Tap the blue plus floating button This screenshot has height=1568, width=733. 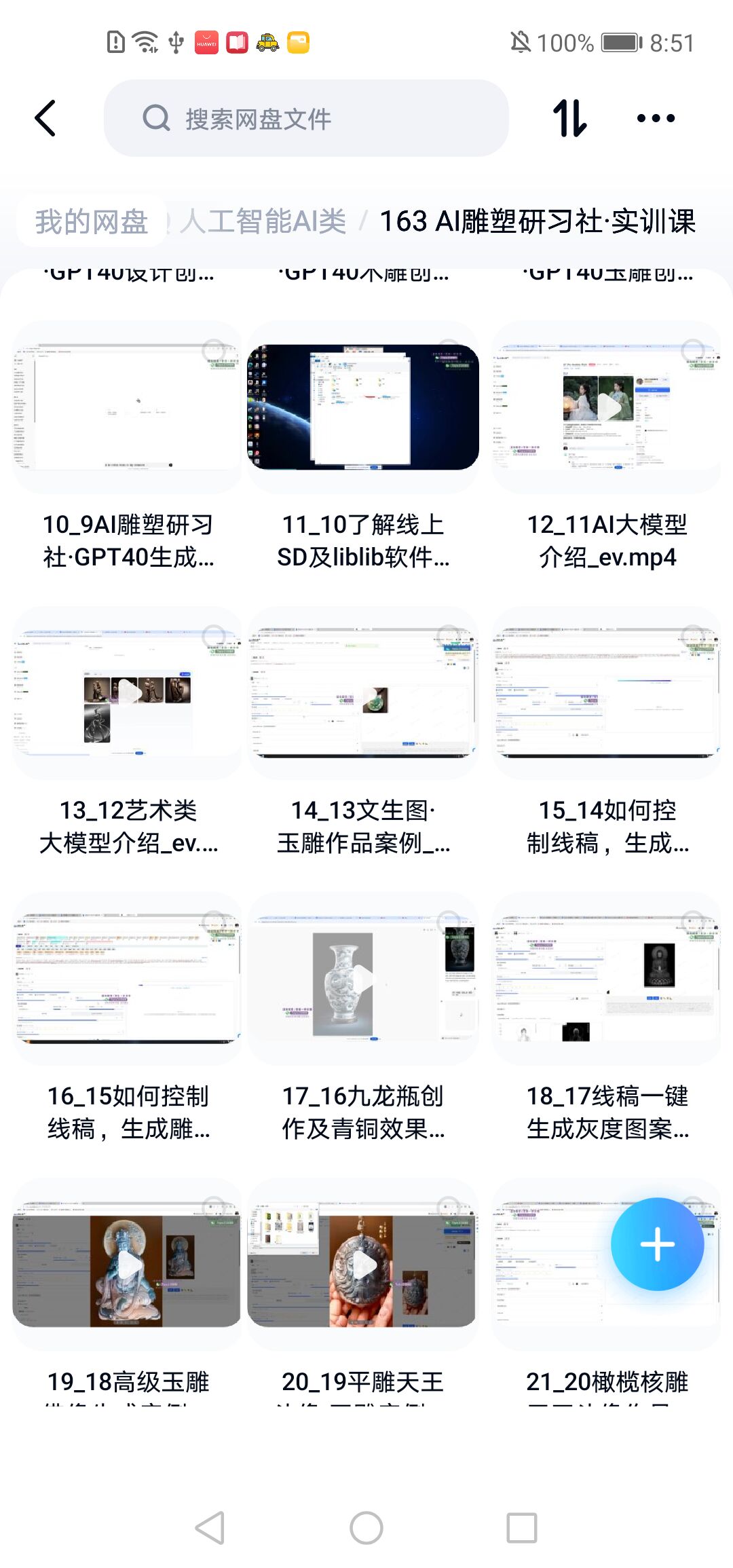click(657, 1244)
